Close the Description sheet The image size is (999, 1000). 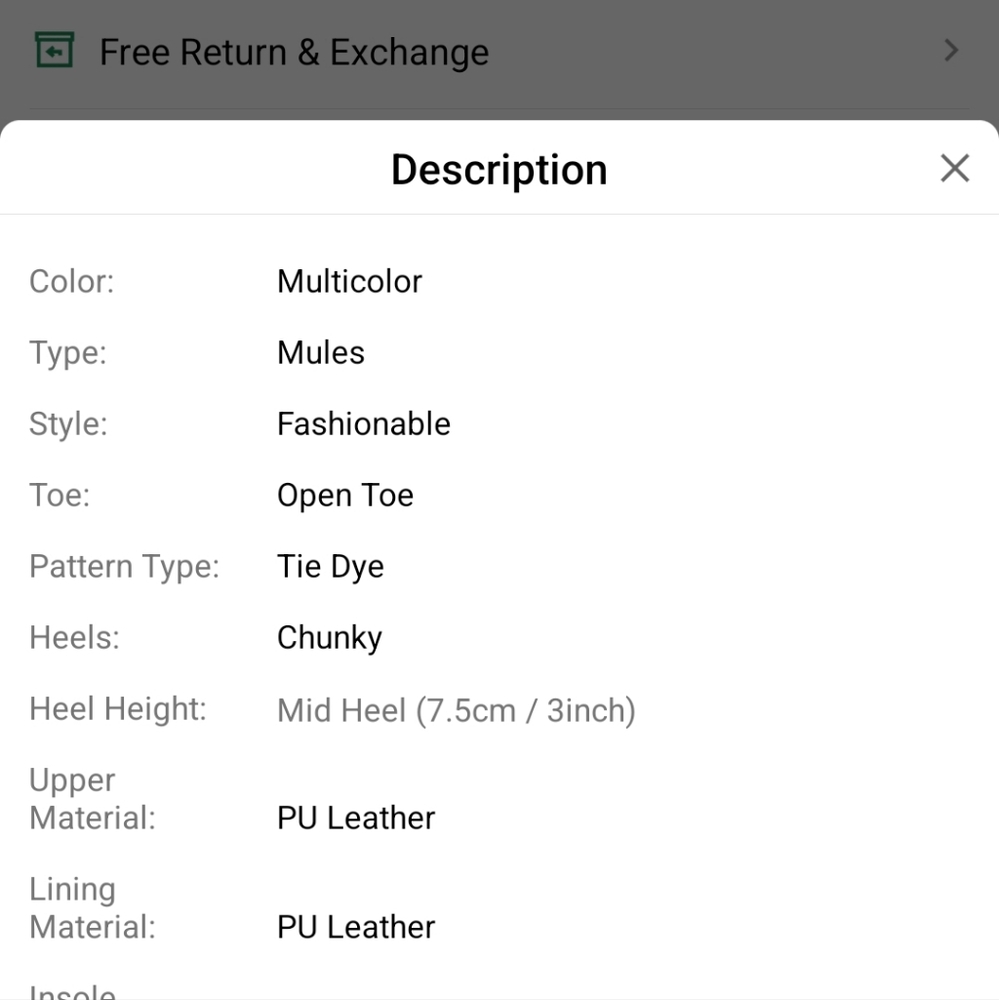point(954,168)
